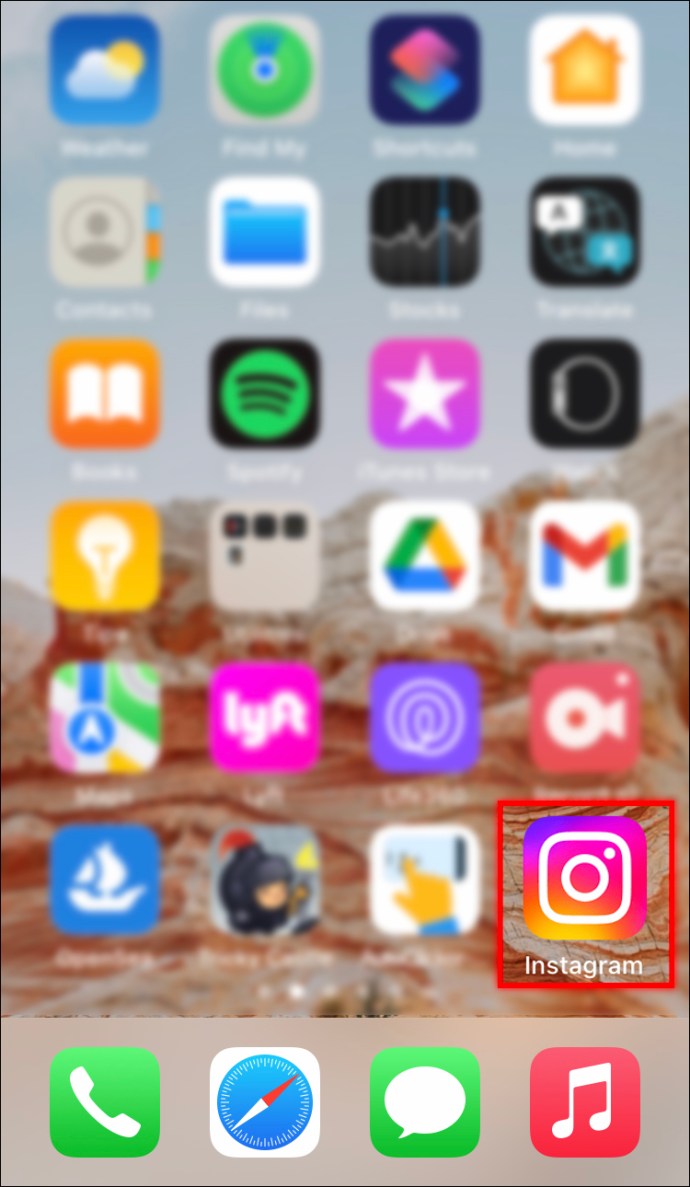Launch the Stocks app
This screenshot has height=1187, width=690.
click(x=425, y=232)
